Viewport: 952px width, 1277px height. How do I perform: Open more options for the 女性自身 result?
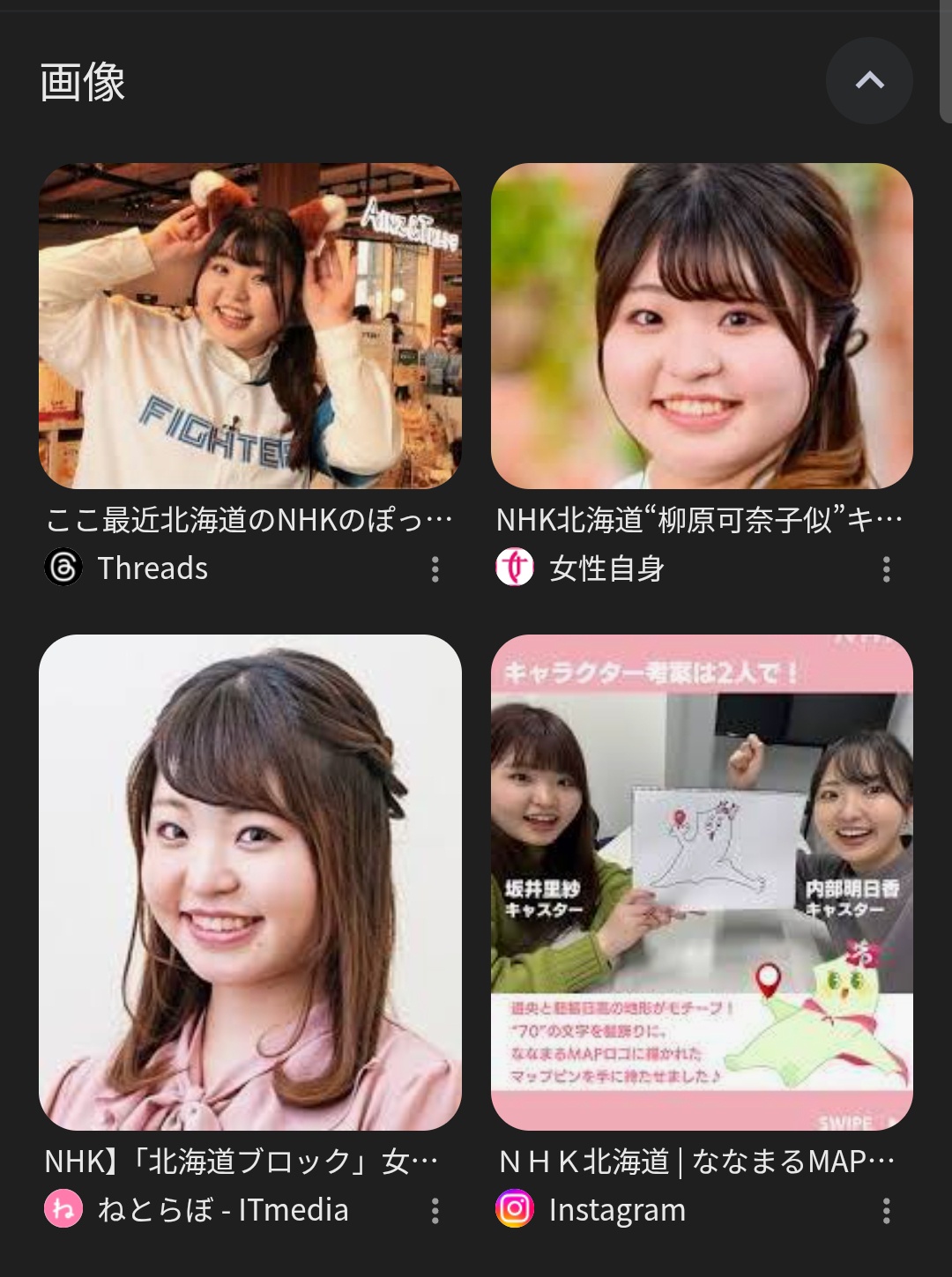click(887, 569)
